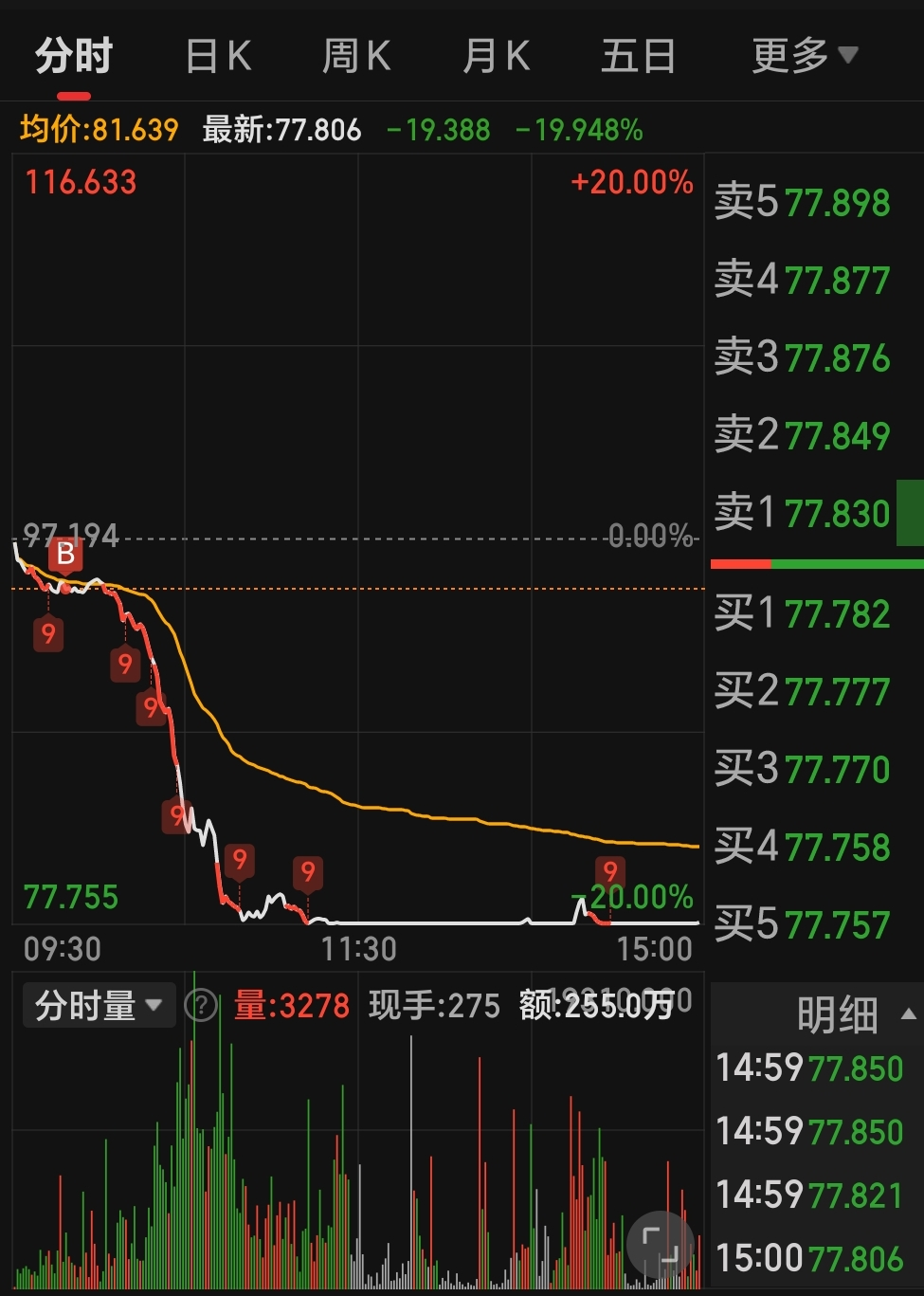Toggle the 明细 trade details panel
This screenshot has height=1296, width=924.
pyautogui.click(x=853, y=1015)
